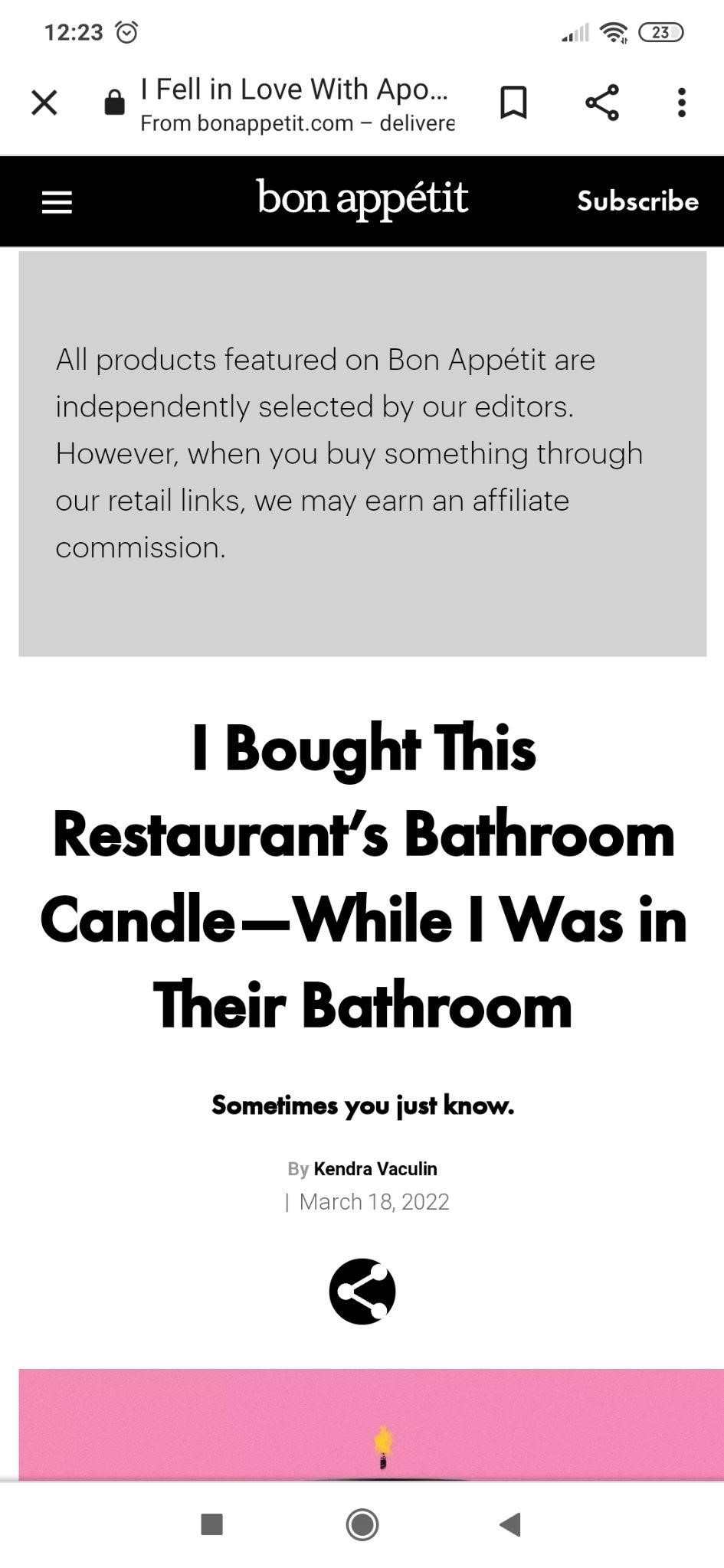Share the article via the round share icon

pos(362,1291)
